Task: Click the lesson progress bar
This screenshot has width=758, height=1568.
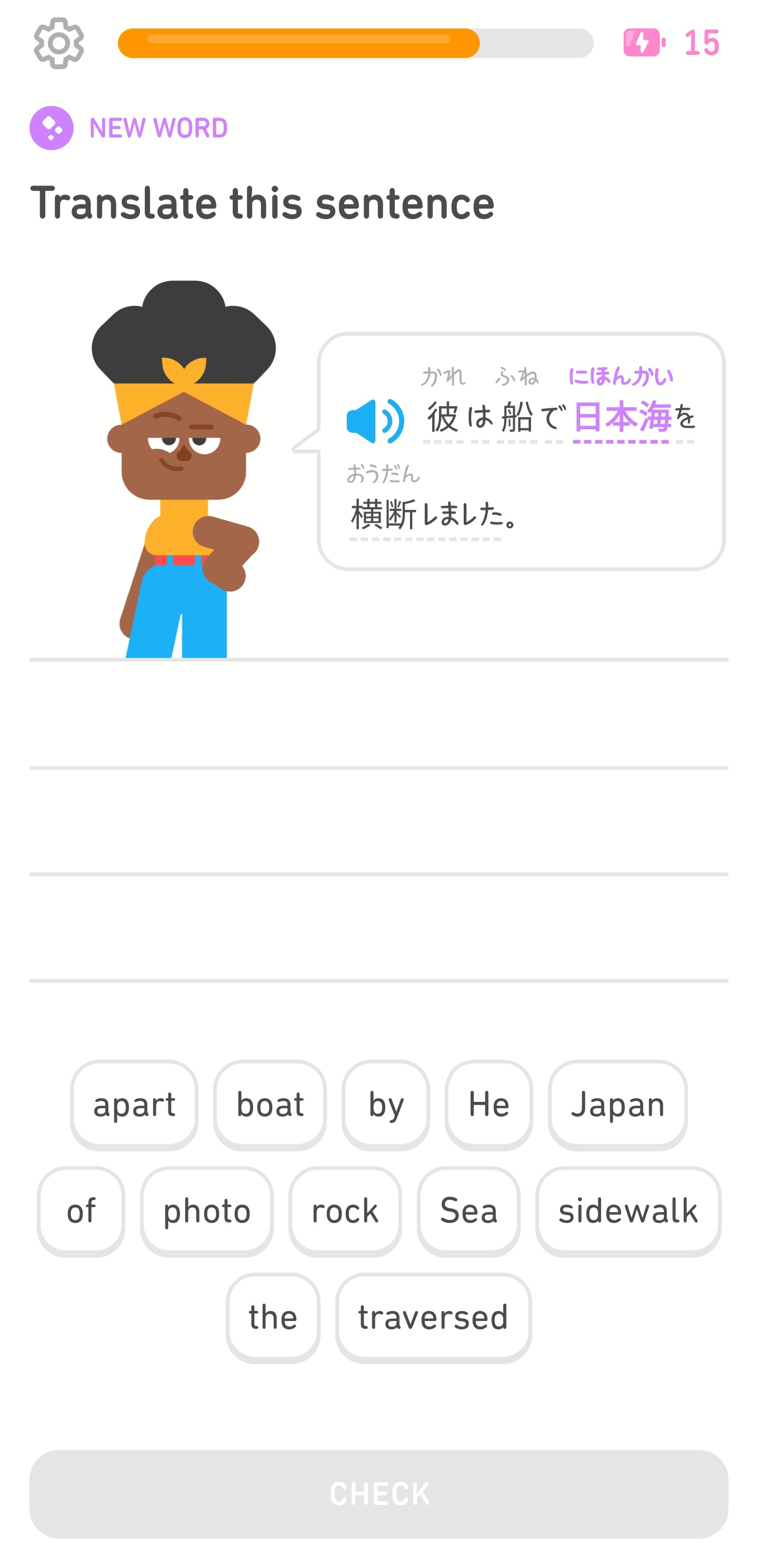Action: pyautogui.click(x=356, y=43)
